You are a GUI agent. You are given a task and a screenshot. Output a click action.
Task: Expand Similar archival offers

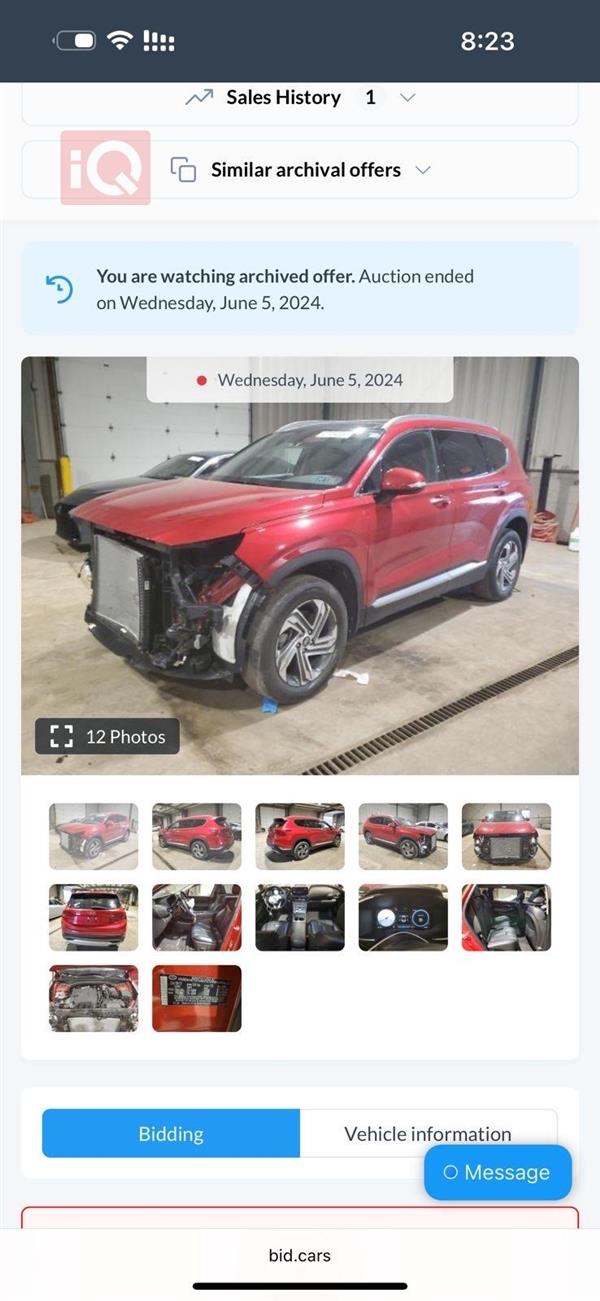300,170
